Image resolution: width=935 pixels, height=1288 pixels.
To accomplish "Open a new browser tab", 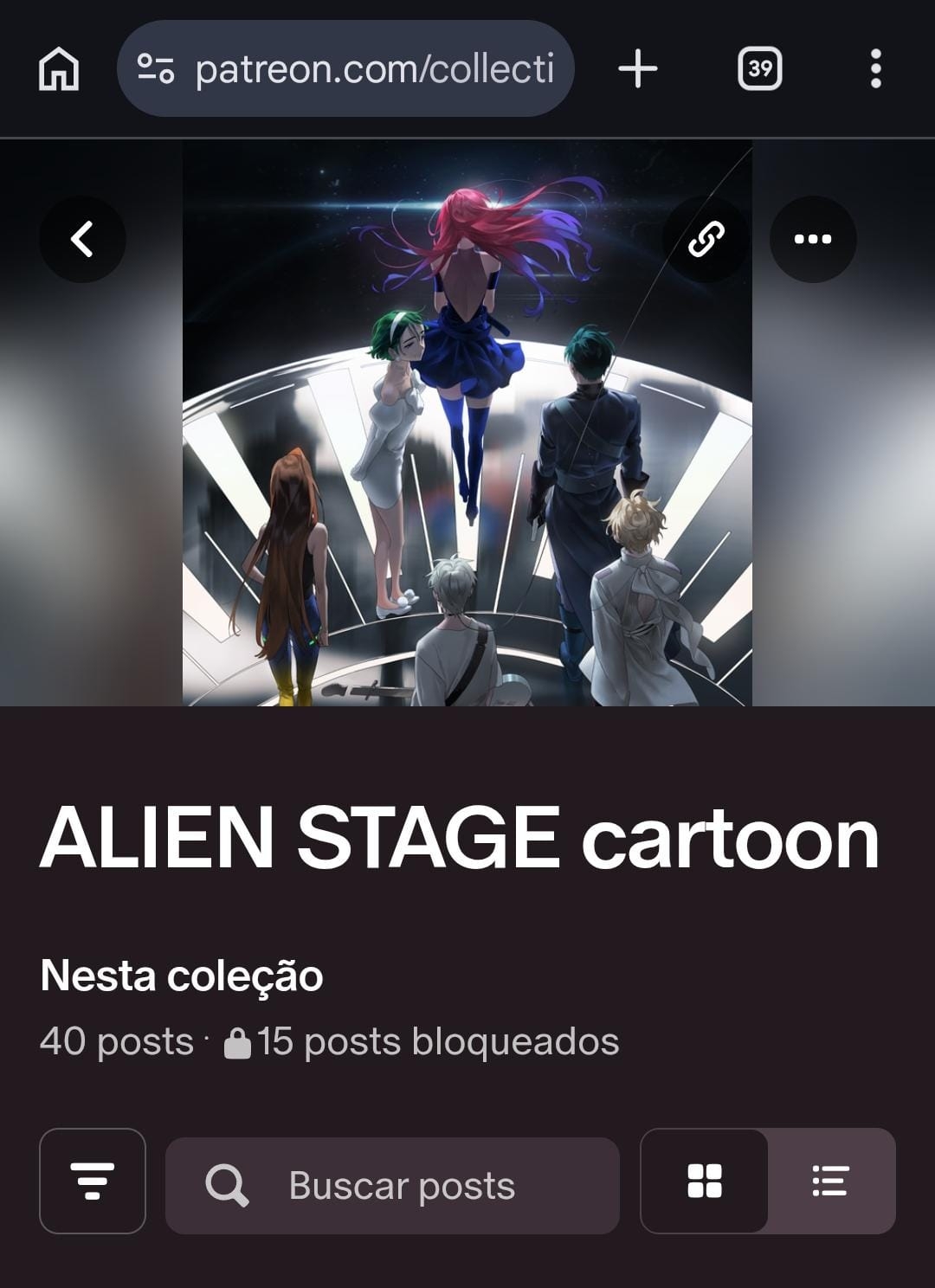I will pyautogui.click(x=638, y=68).
